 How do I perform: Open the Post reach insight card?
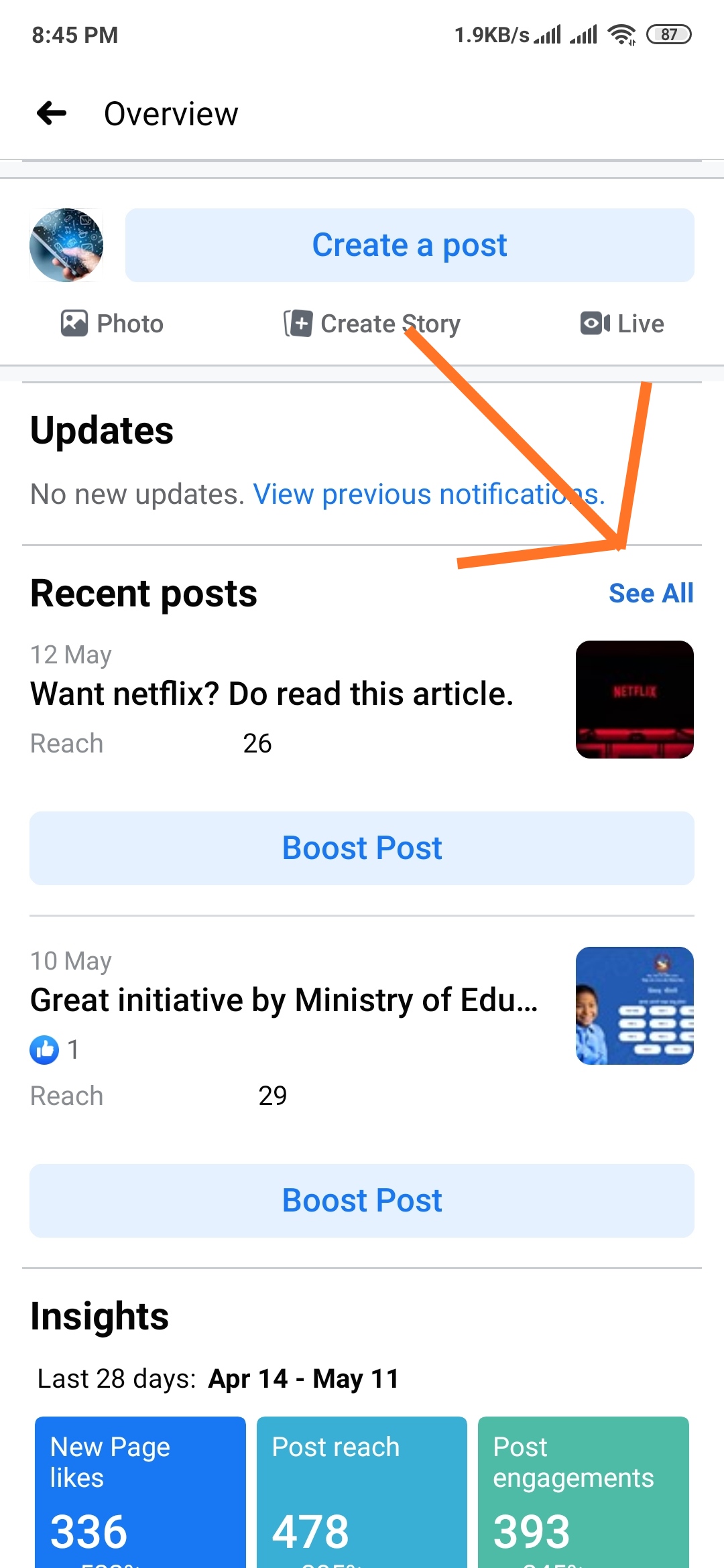click(362, 1492)
